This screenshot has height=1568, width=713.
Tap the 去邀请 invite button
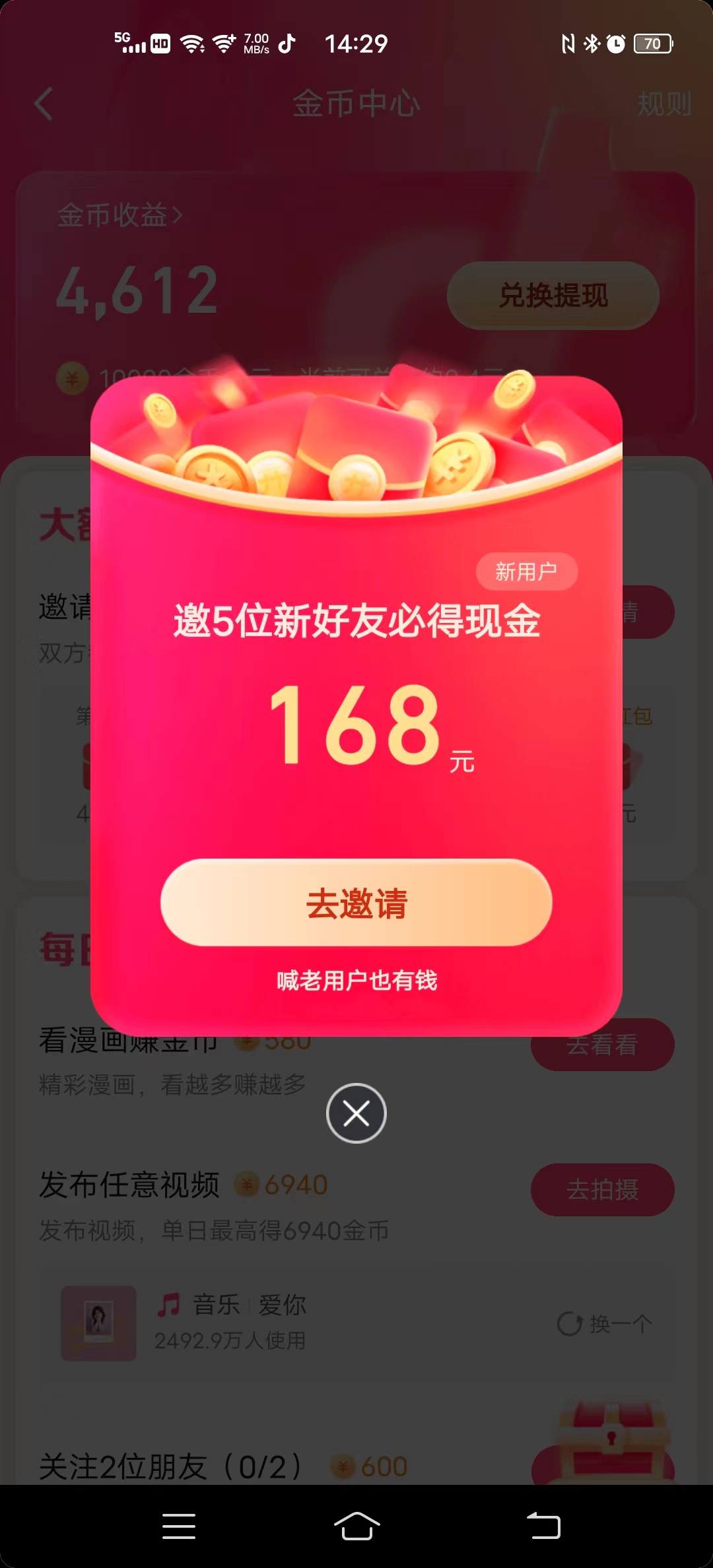click(356, 902)
